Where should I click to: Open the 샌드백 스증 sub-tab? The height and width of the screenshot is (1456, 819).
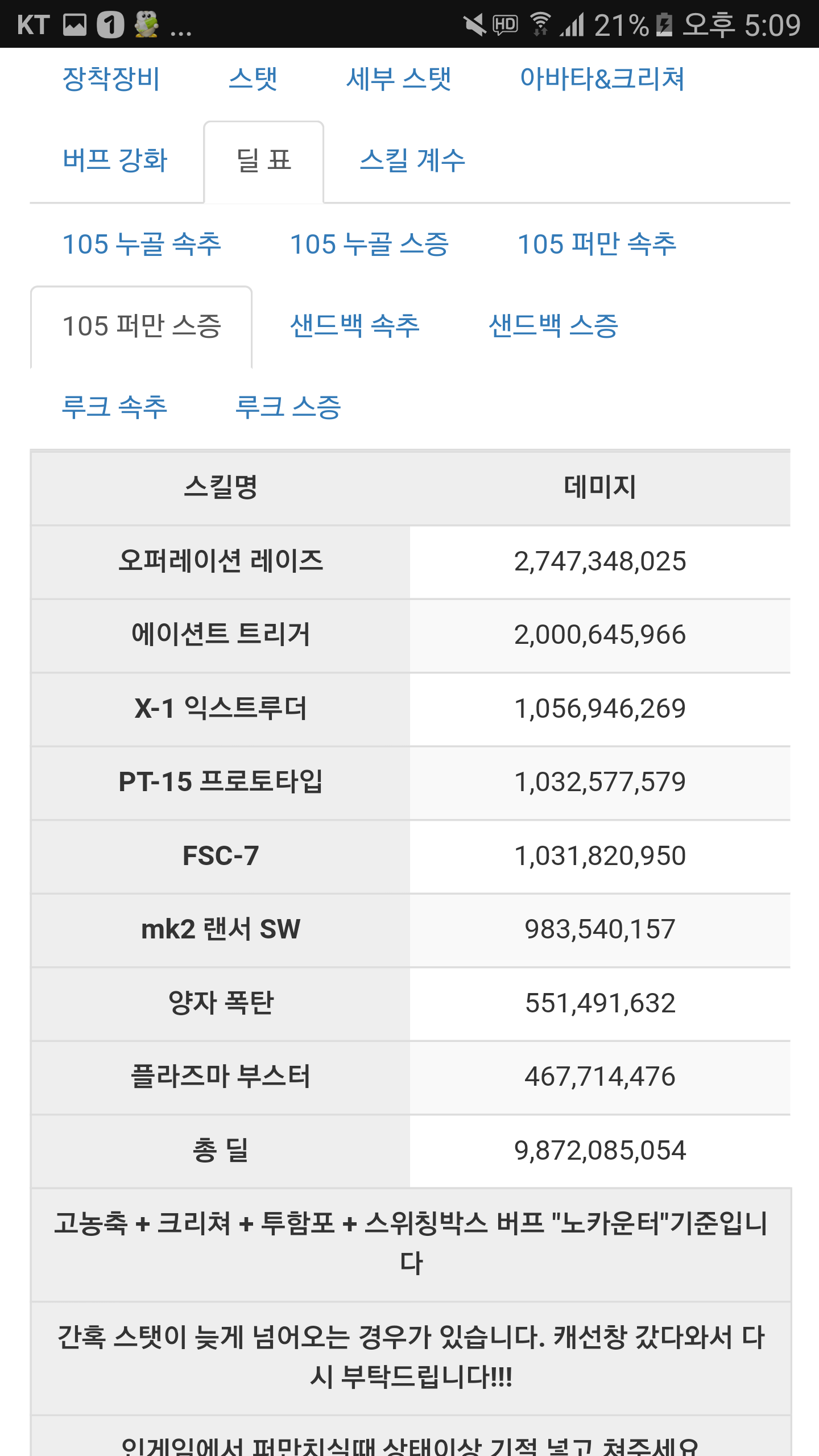coord(553,326)
